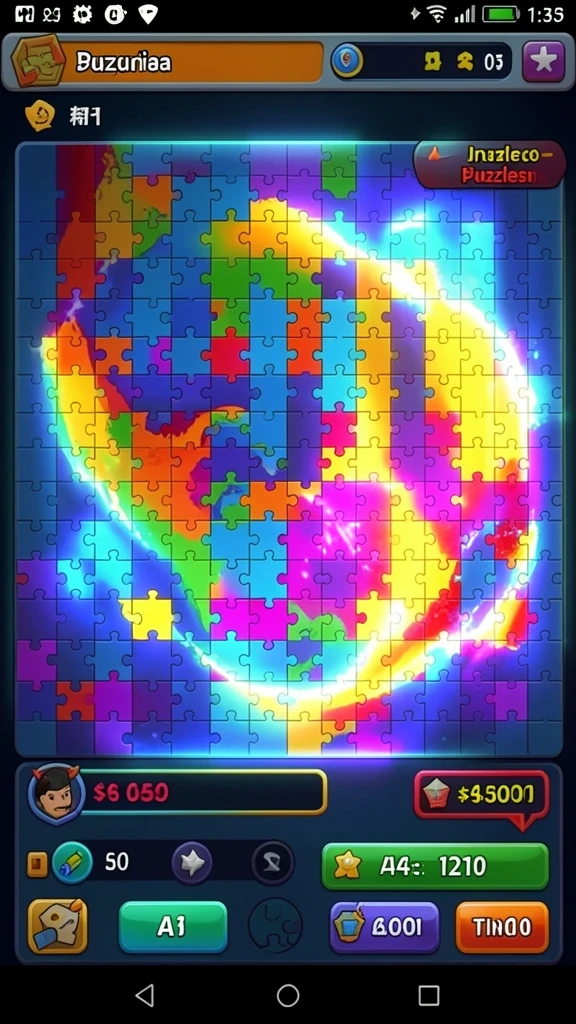Image resolution: width=576 pixels, height=1024 pixels.
Task: Tap the orange TINOO button
Action: click(x=502, y=927)
